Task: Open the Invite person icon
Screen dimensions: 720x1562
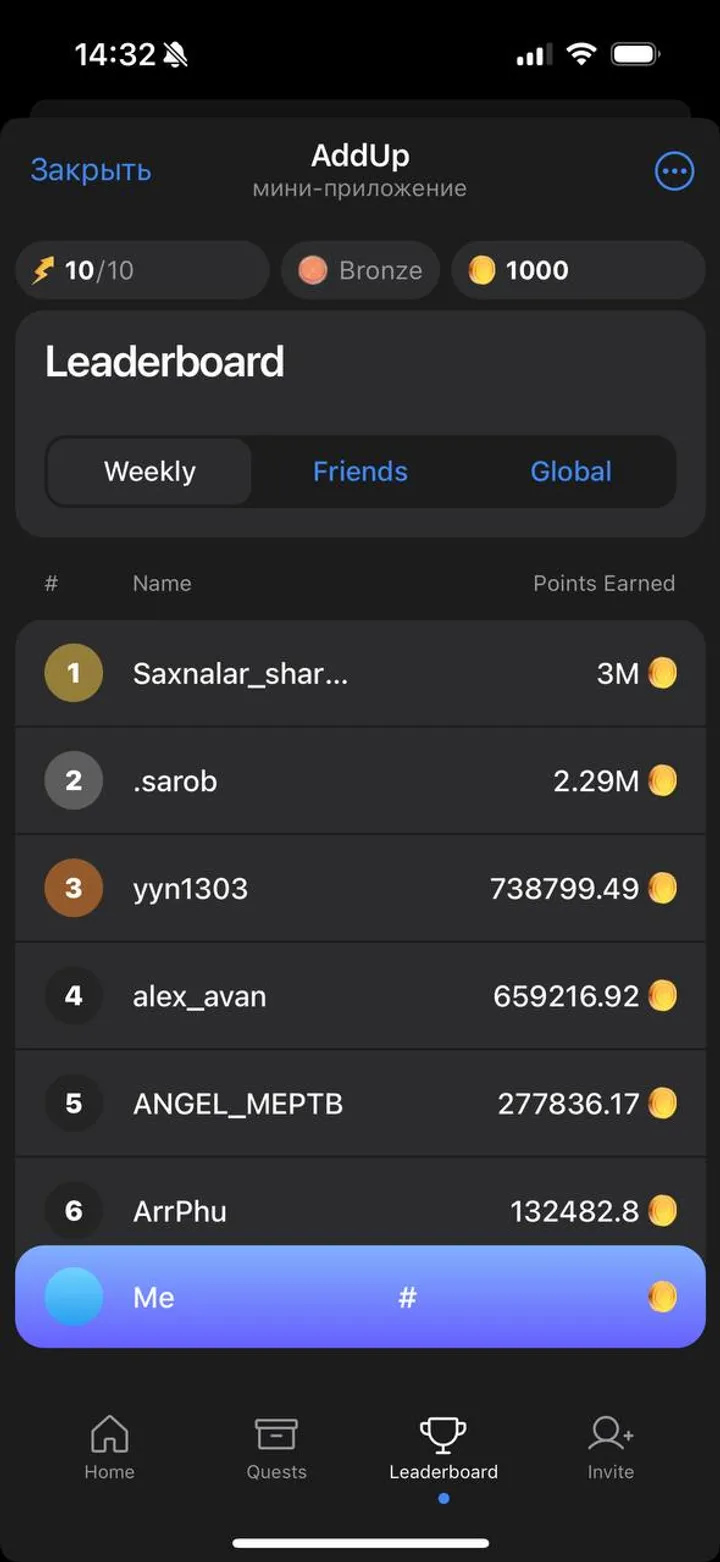Action: [610, 1434]
